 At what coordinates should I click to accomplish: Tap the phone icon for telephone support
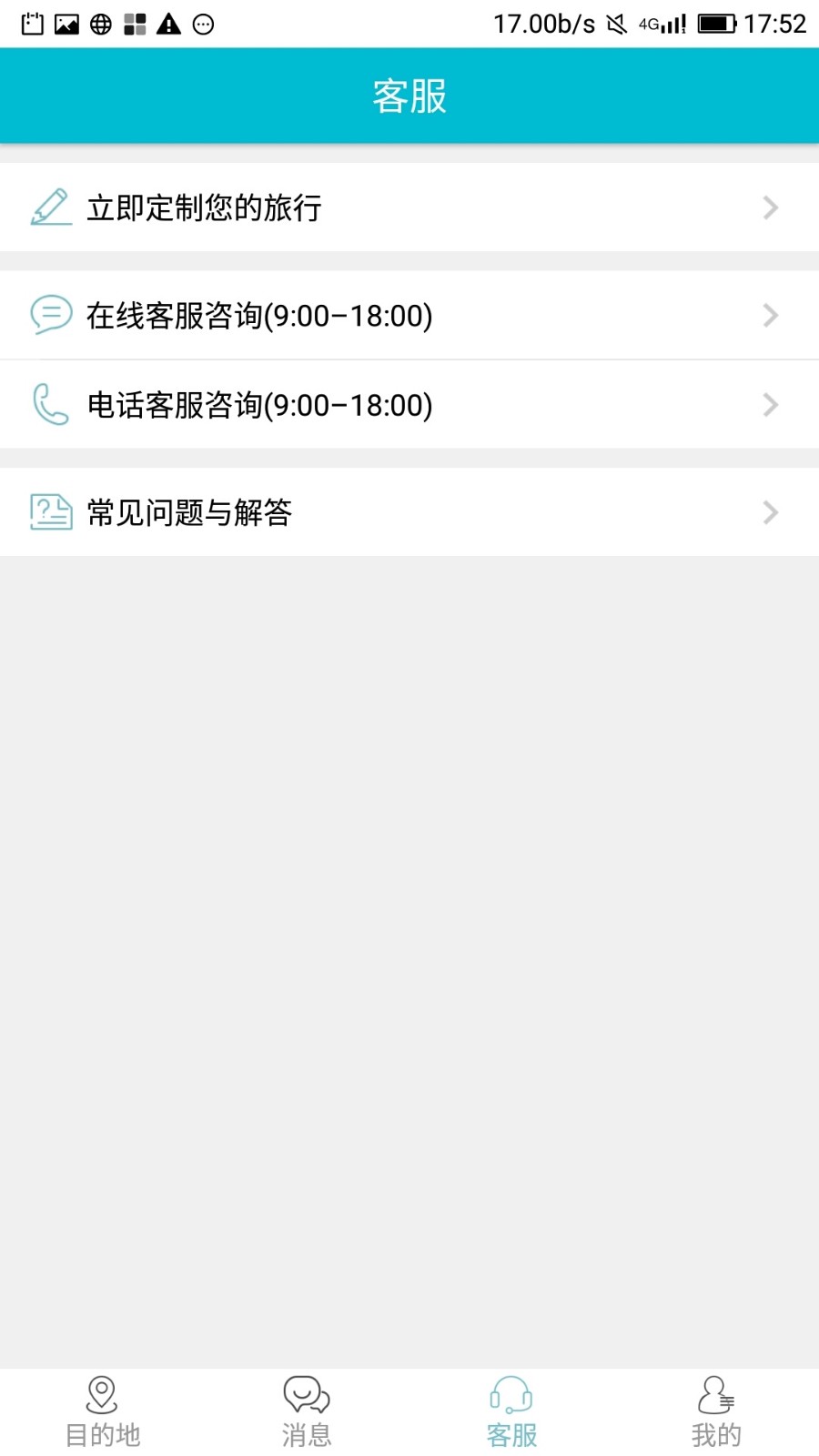[x=51, y=405]
